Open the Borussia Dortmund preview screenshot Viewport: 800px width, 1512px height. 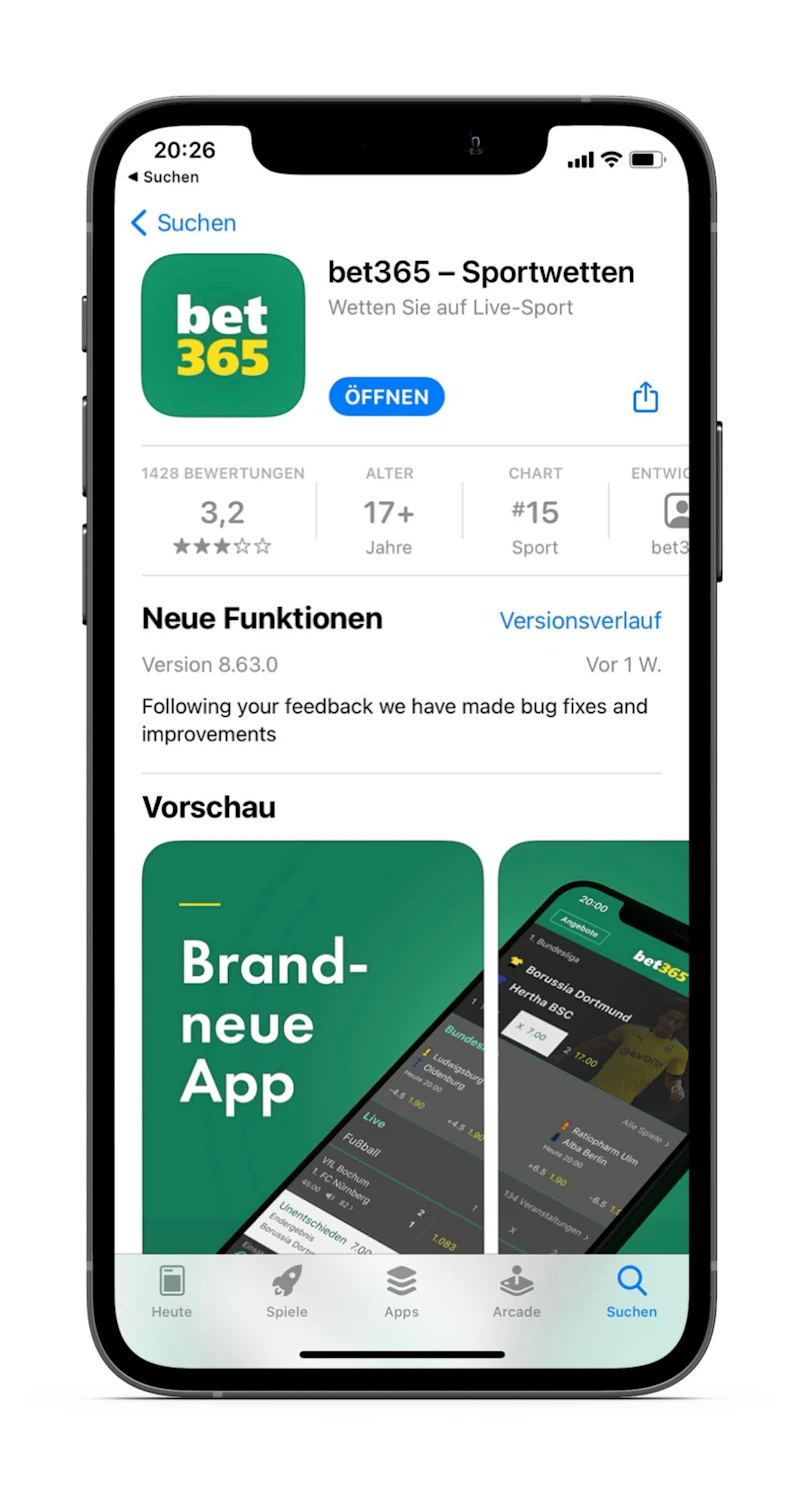tap(594, 1045)
